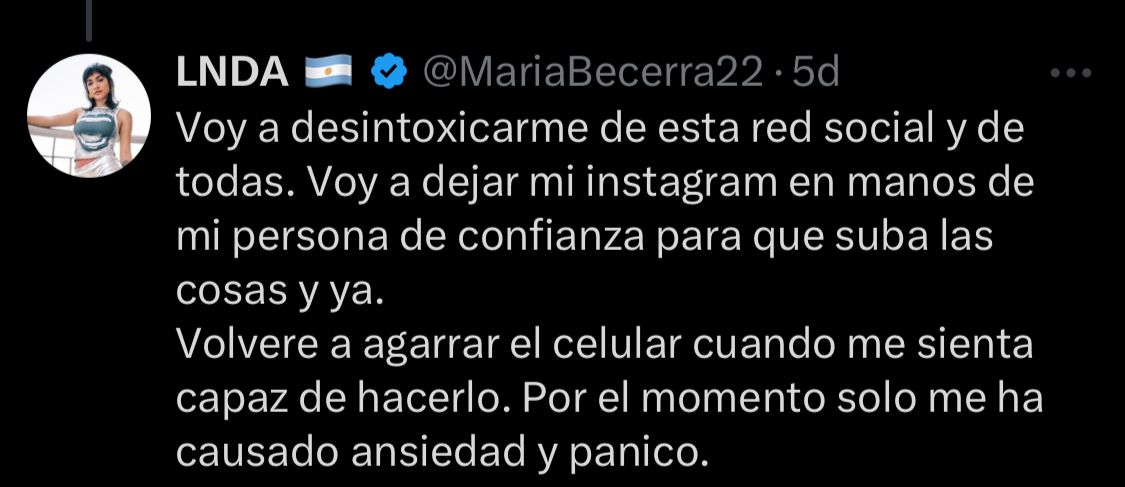The image size is (1125, 487).
Task: Visit the @MariaBecerra22 handle link
Action: tap(594, 72)
